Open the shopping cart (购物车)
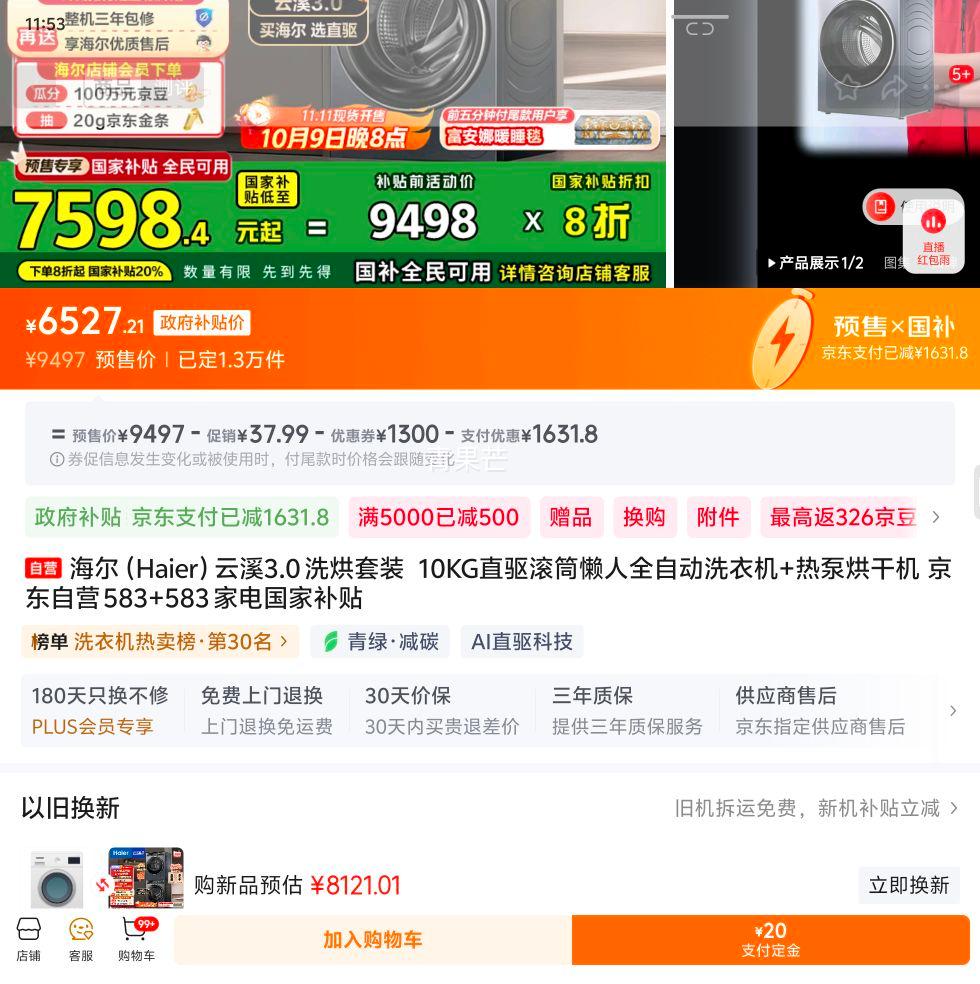The height and width of the screenshot is (984, 980). point(137,940)
